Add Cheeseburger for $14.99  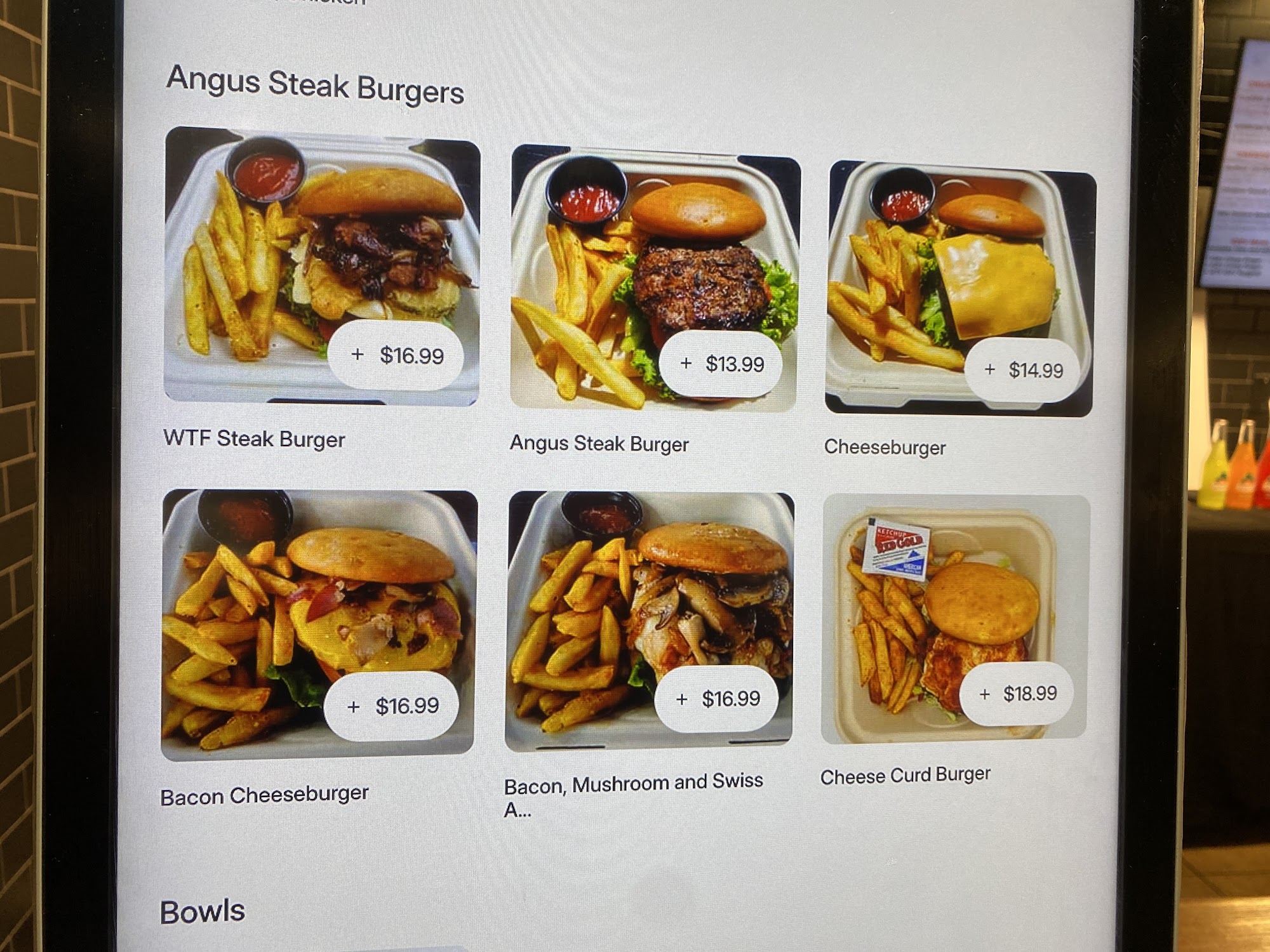(x=1022, y=370)
